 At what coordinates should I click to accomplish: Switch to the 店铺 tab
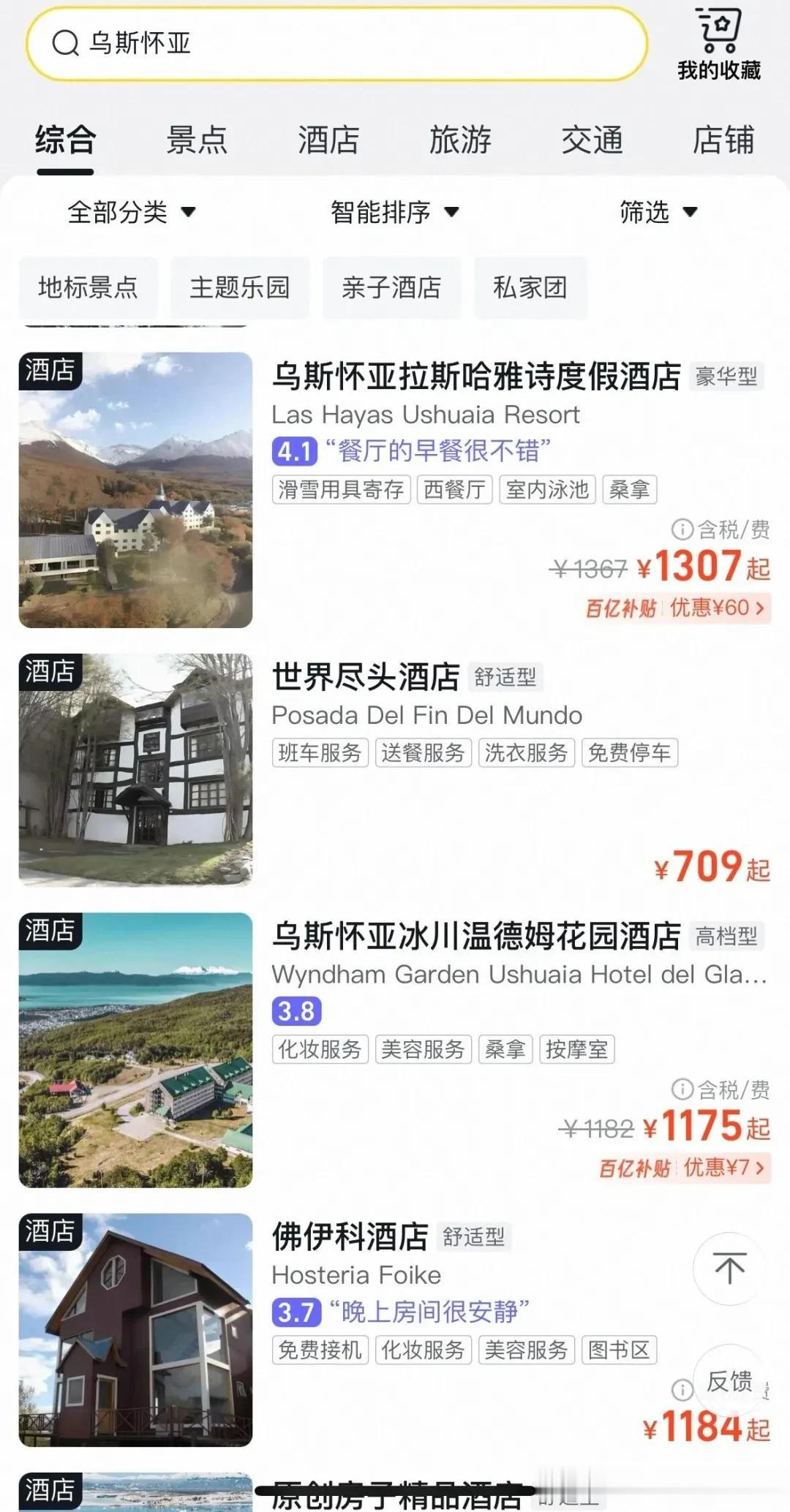click(x=723, y=140)
